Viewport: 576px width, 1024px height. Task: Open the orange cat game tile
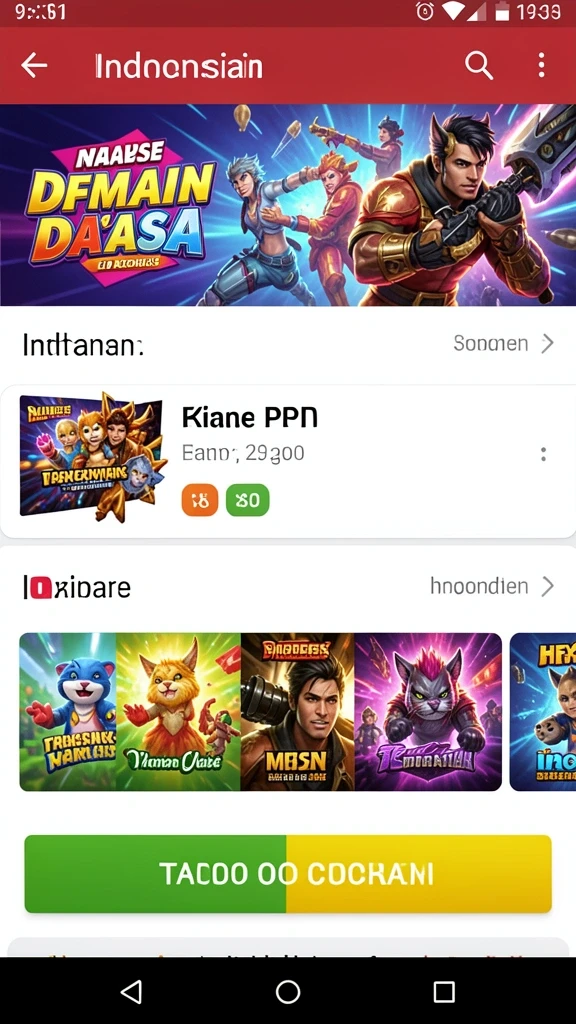click(x=178, y=712)
